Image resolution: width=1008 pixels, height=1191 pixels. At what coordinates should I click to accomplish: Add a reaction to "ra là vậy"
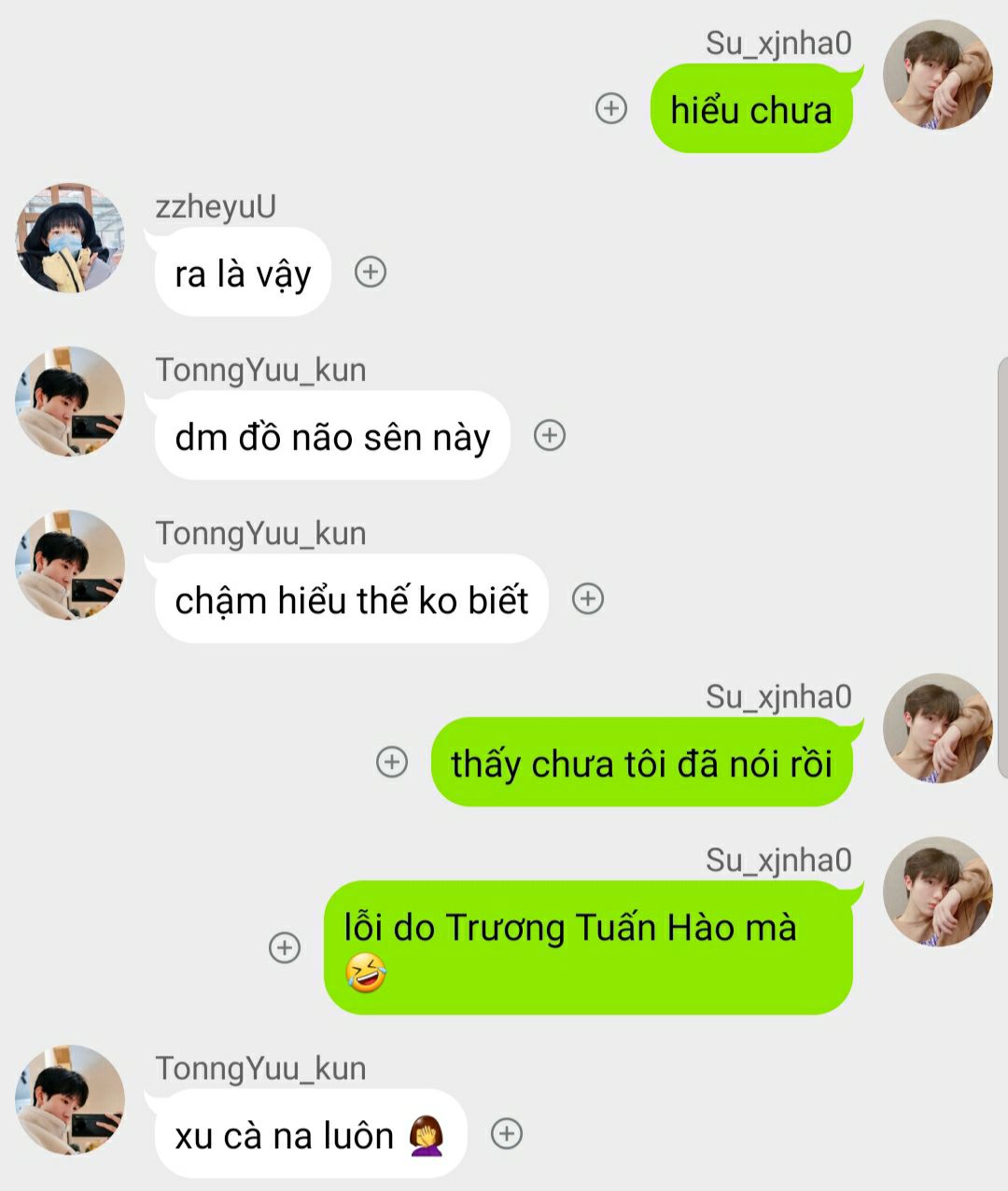(371, 272)
